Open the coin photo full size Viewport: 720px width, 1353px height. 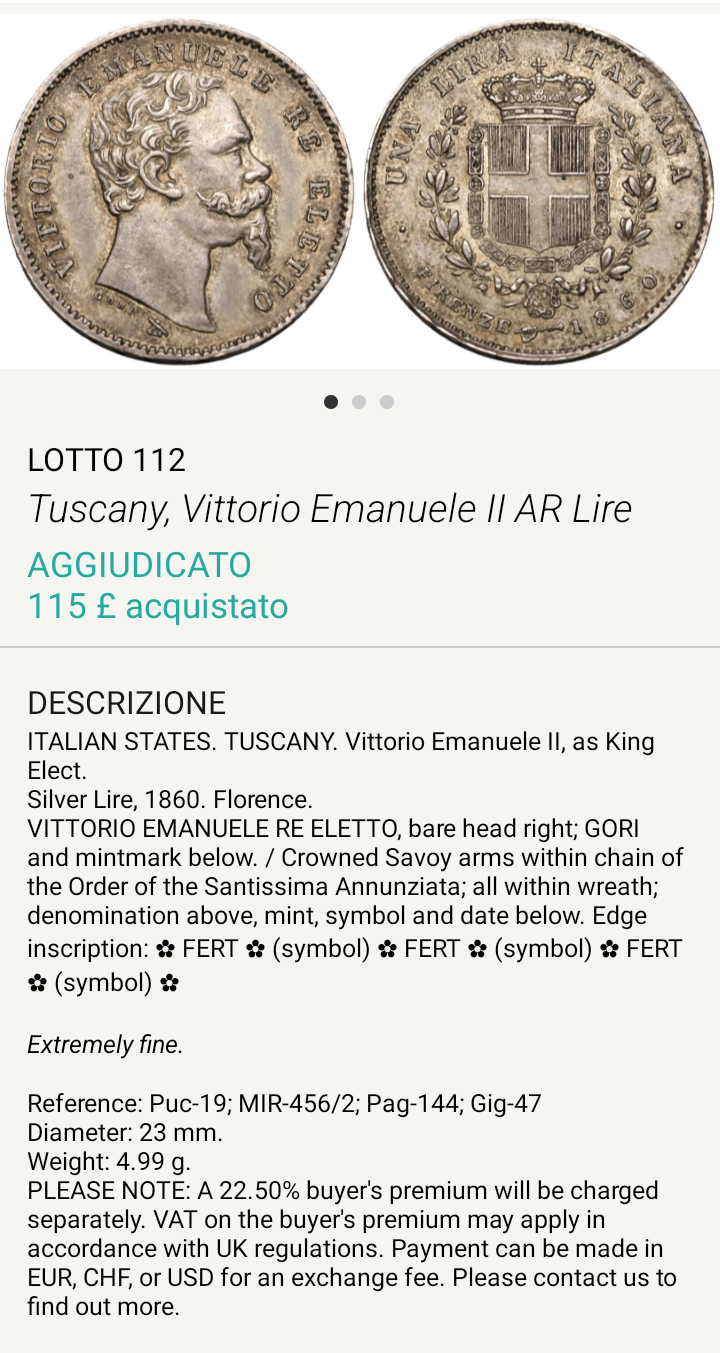pyautogui.click(x=360, y=190)
